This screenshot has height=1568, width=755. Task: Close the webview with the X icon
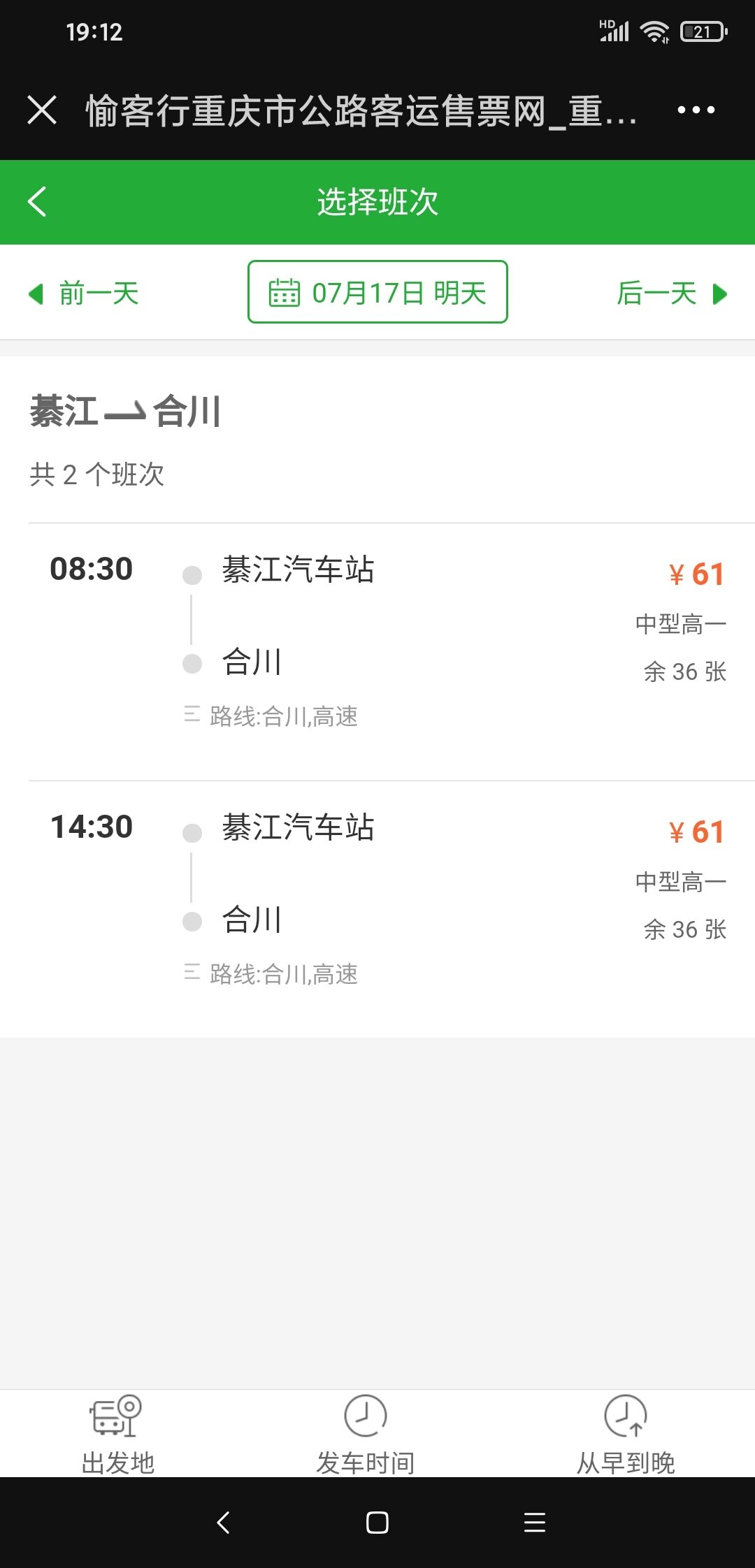click(x=42, y=110)
